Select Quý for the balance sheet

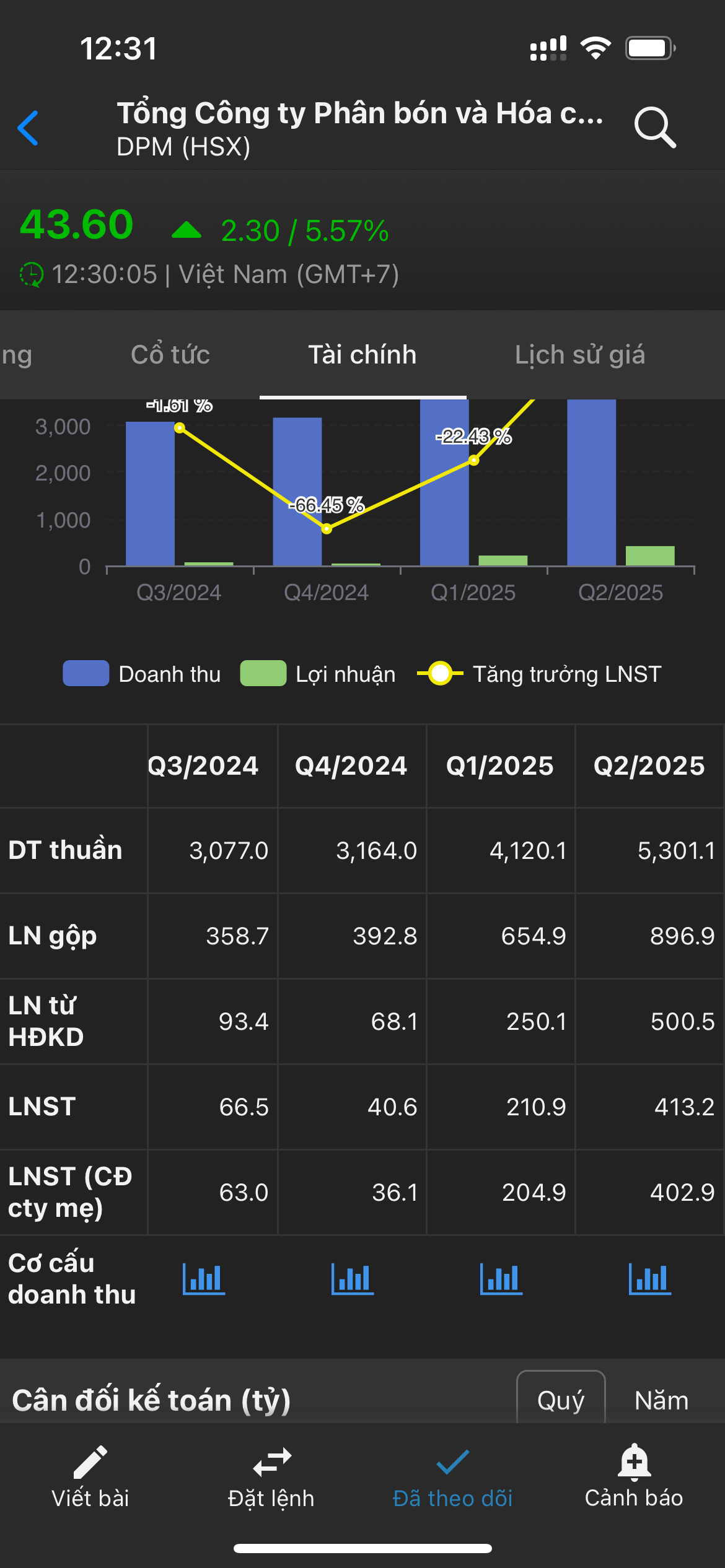[561, 1400]
